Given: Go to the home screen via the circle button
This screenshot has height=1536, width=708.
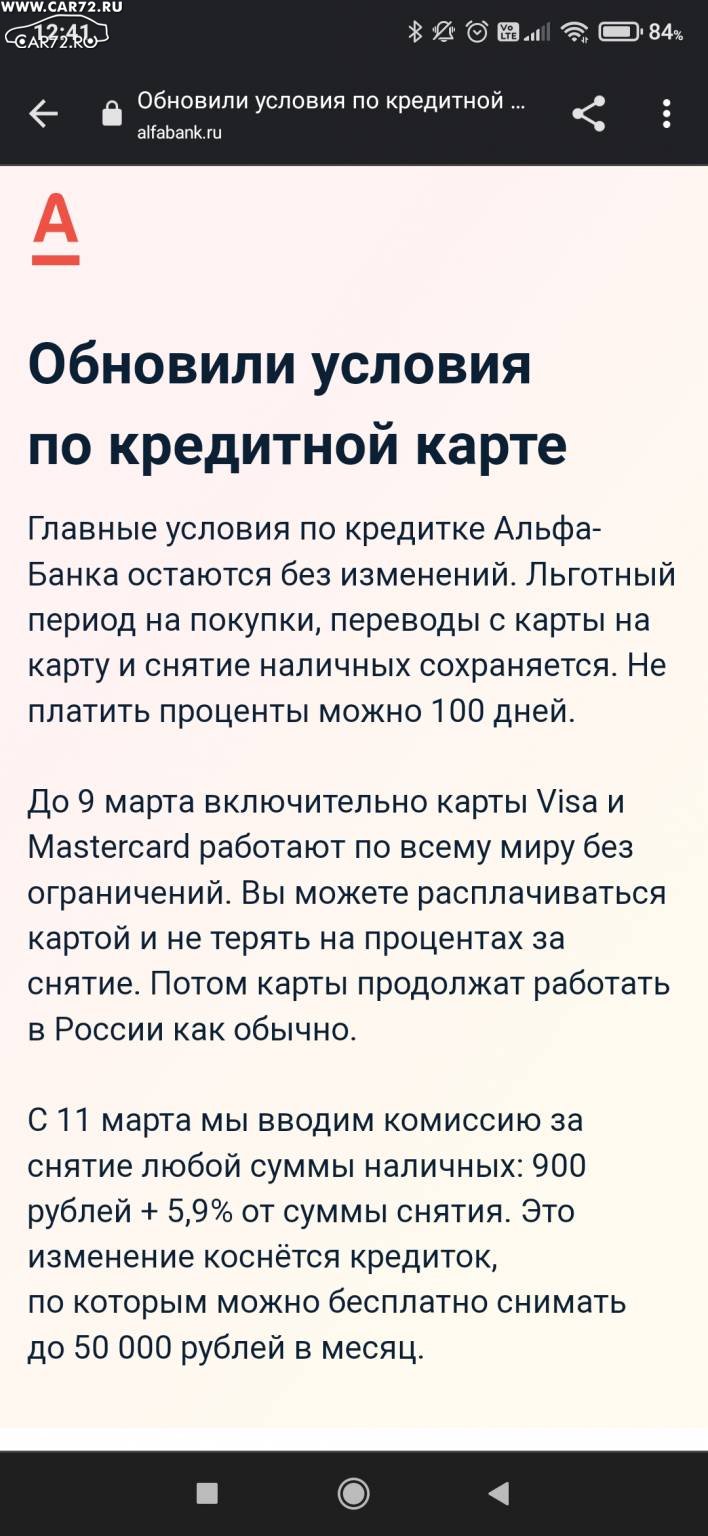Looking at the screenshot, I should click(354, 1494).
